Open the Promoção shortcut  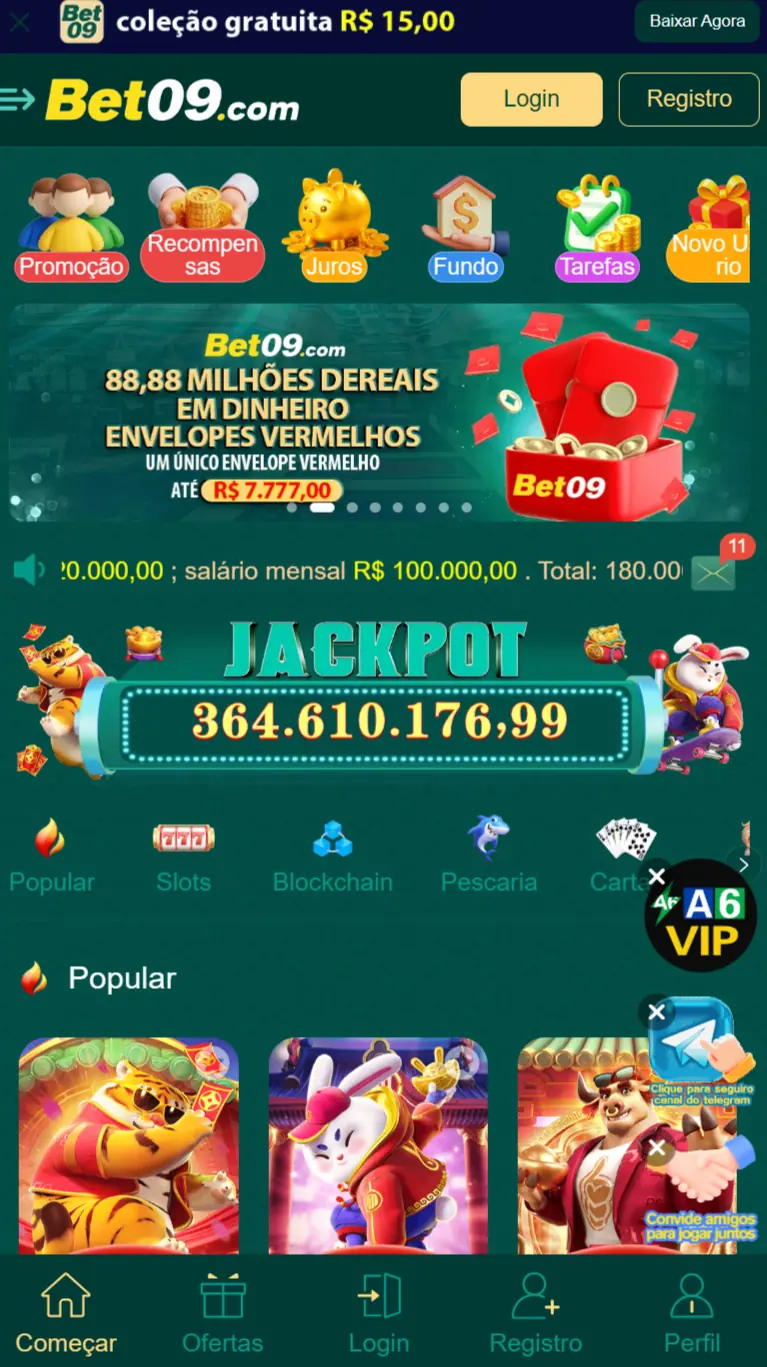tap(71, 228)
